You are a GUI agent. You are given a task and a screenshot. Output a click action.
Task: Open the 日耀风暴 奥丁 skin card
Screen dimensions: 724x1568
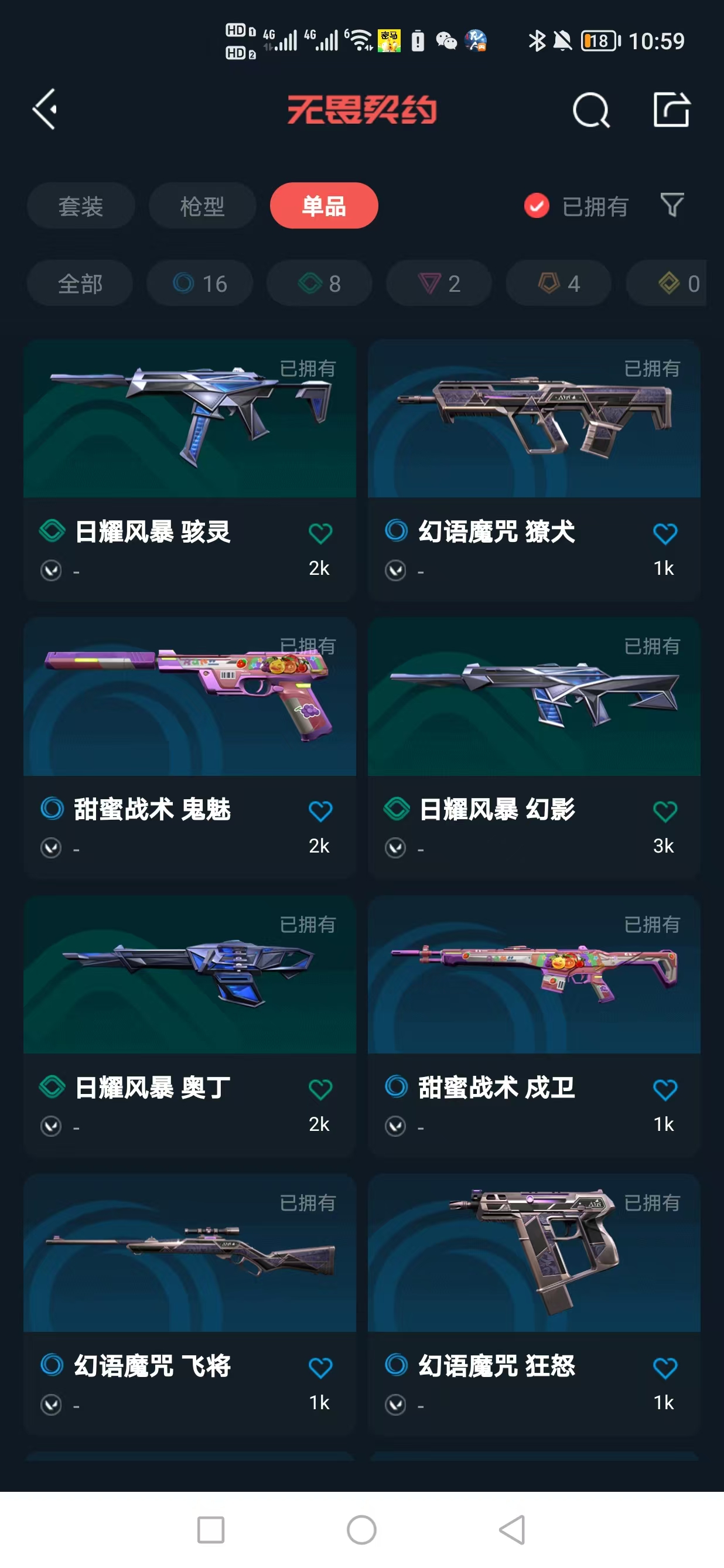[x=190, y=975]
